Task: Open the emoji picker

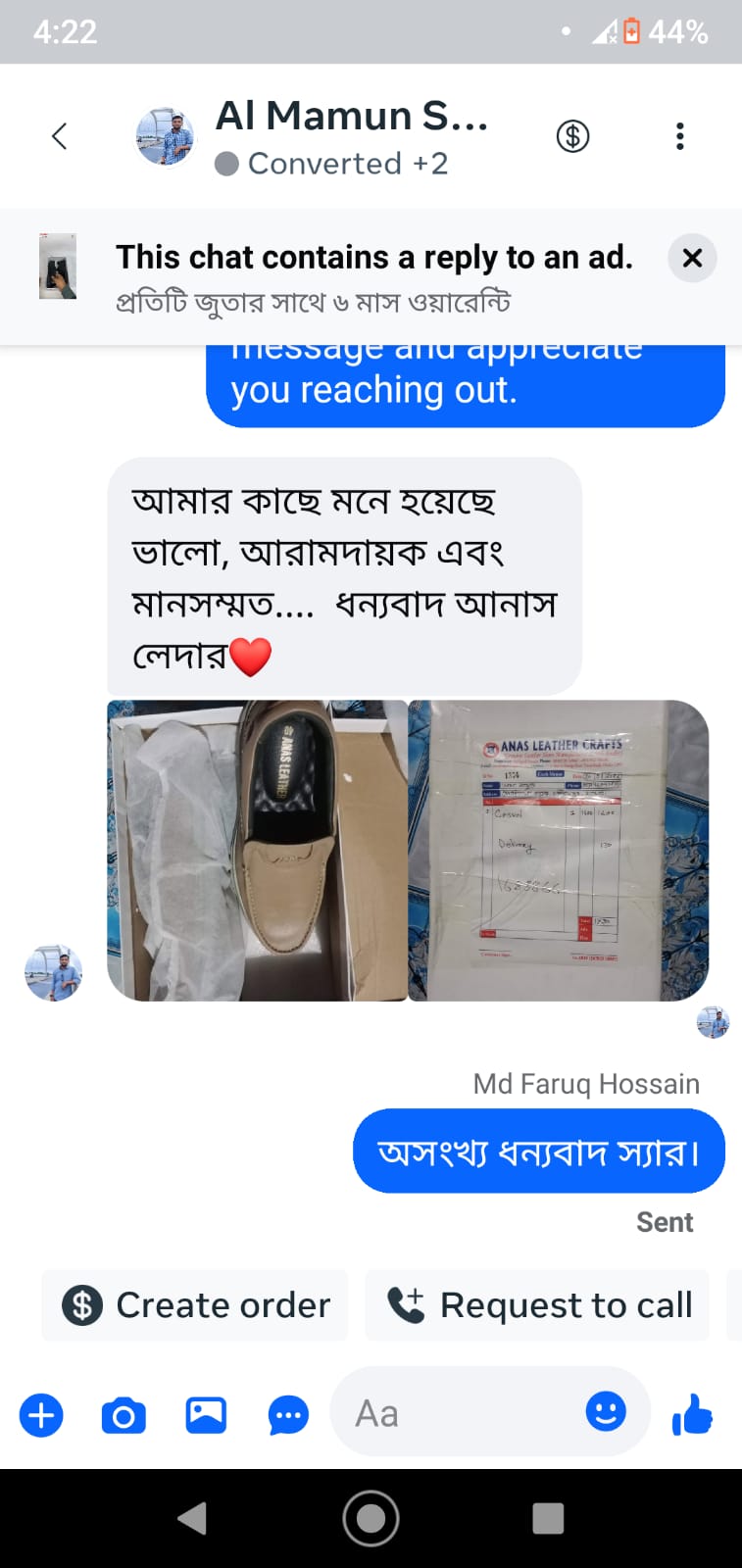Action: pyautogui.click(x=606, y=1412)
